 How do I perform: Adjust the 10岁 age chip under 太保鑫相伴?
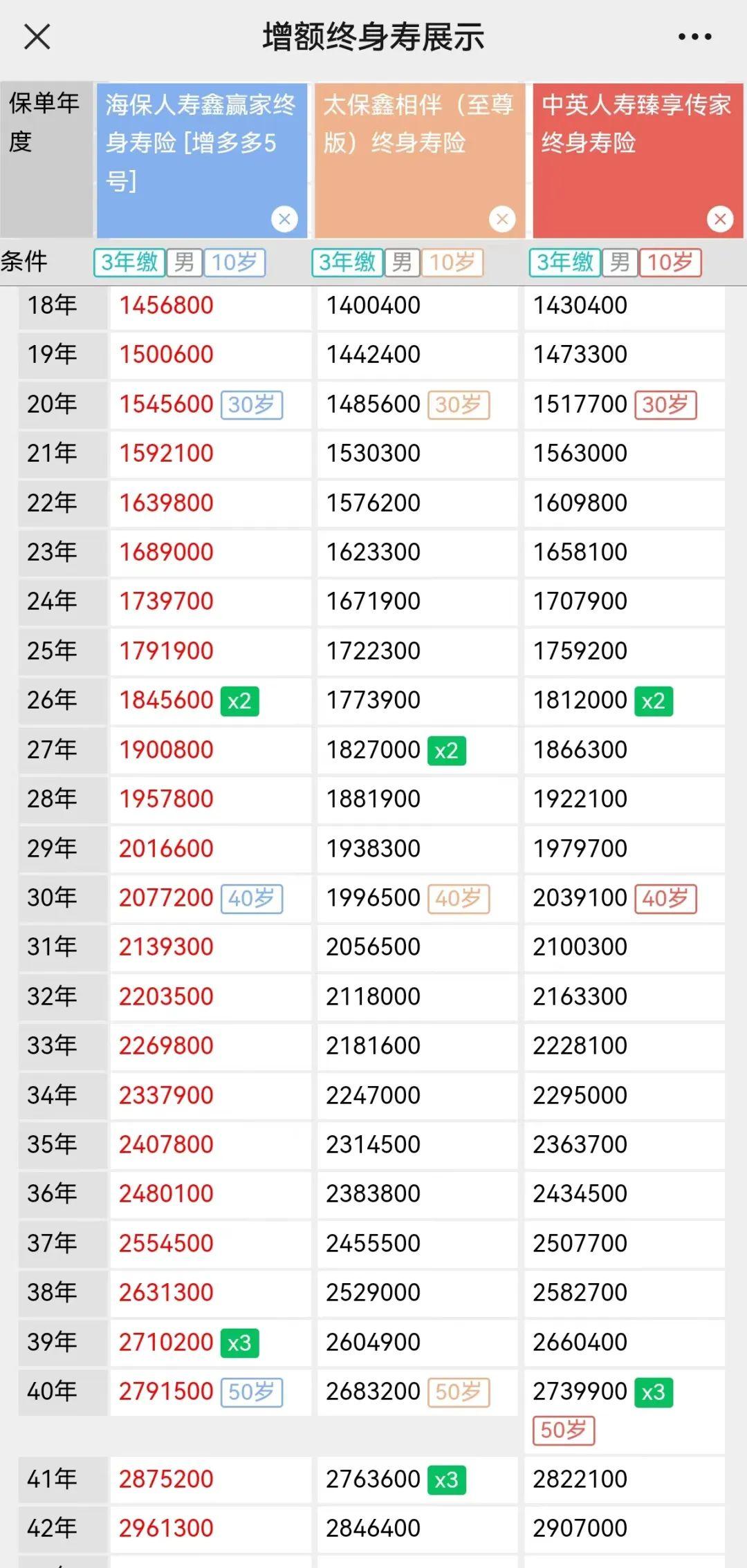(x=452, y=263)
